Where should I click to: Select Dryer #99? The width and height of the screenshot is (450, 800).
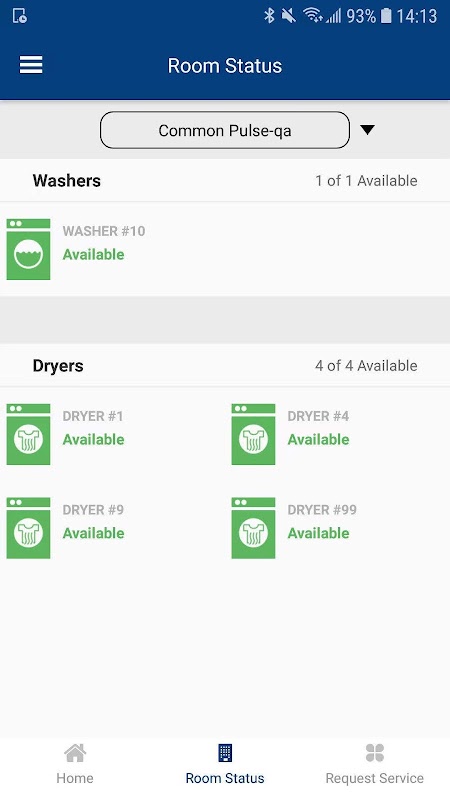tap(295, 528)
